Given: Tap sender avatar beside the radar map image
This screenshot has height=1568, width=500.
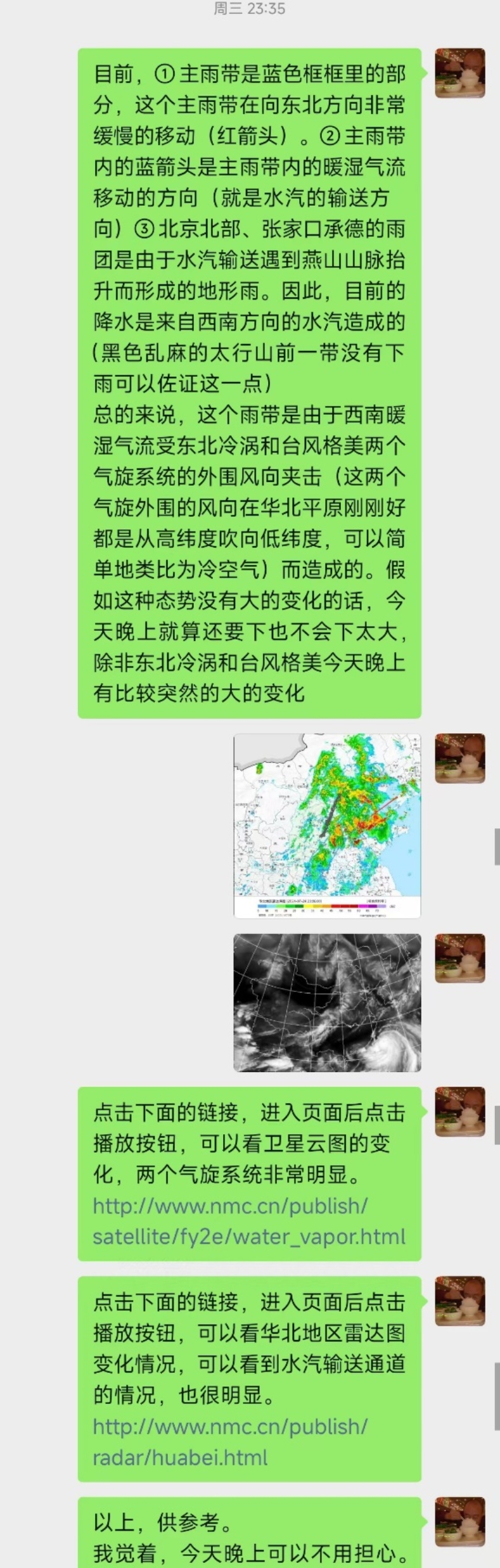Looking at the screenshot, I should pyautogui.click(x=459, y=758).
